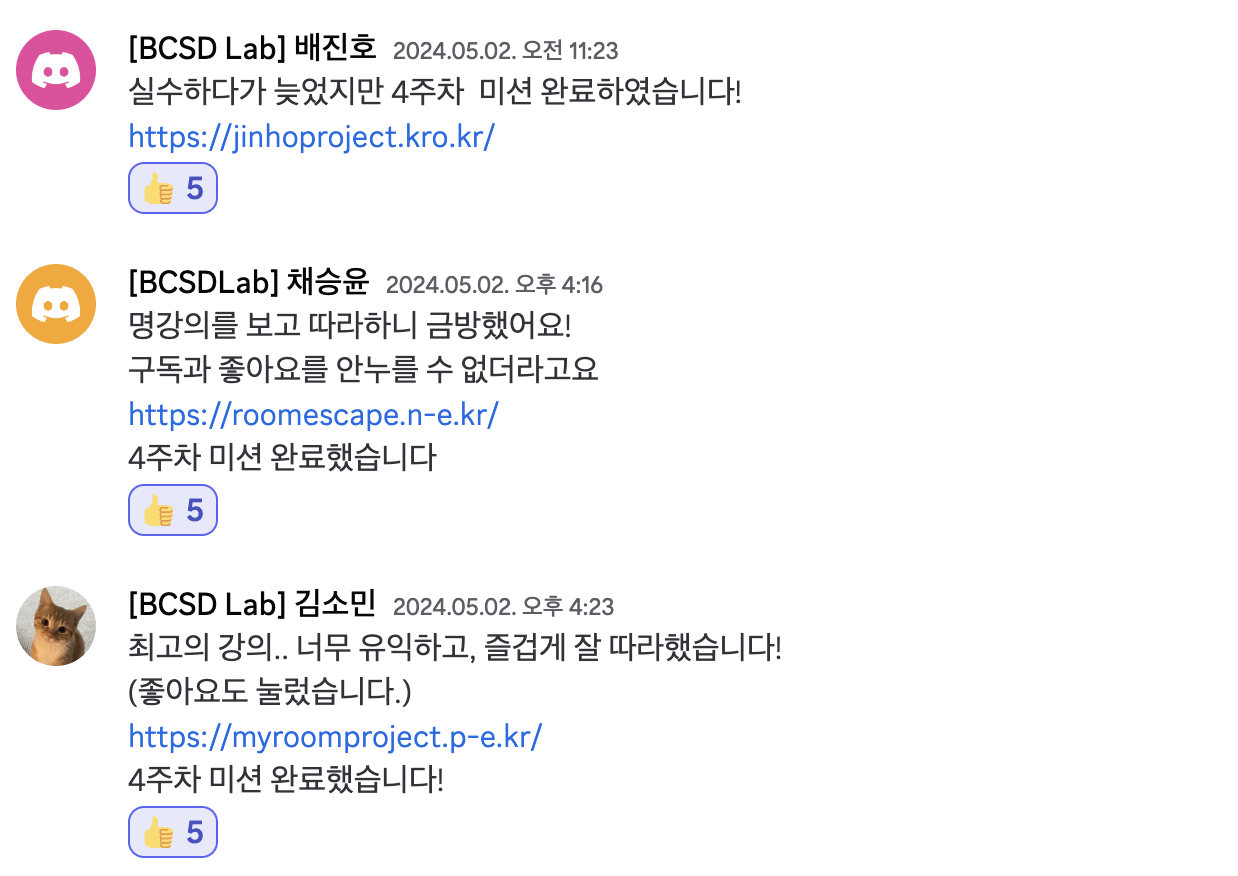This screenshot has height=876, width=1238.
Task: Open the roomescape.n-e.kr link
Action: [x=313, y=414]
